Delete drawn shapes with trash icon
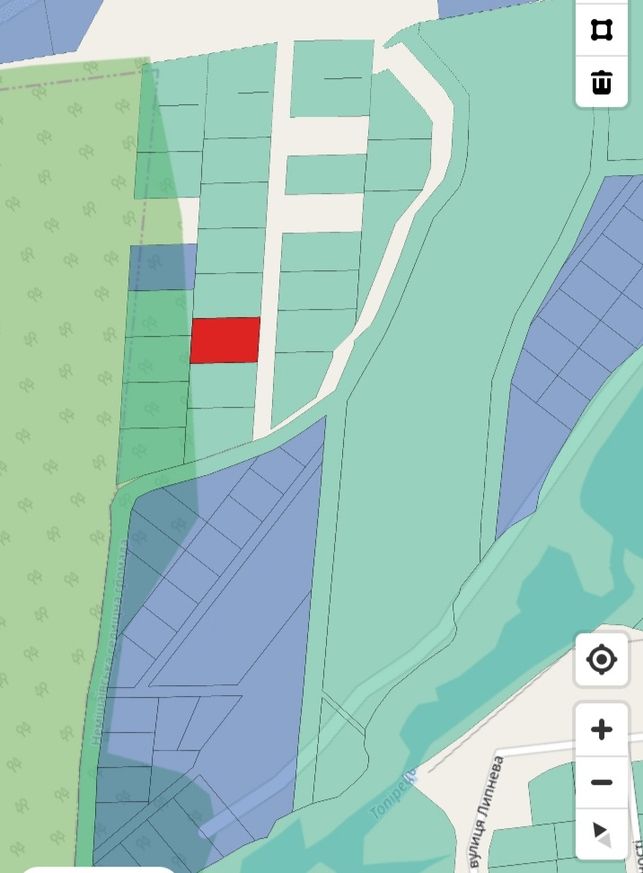 601,82
